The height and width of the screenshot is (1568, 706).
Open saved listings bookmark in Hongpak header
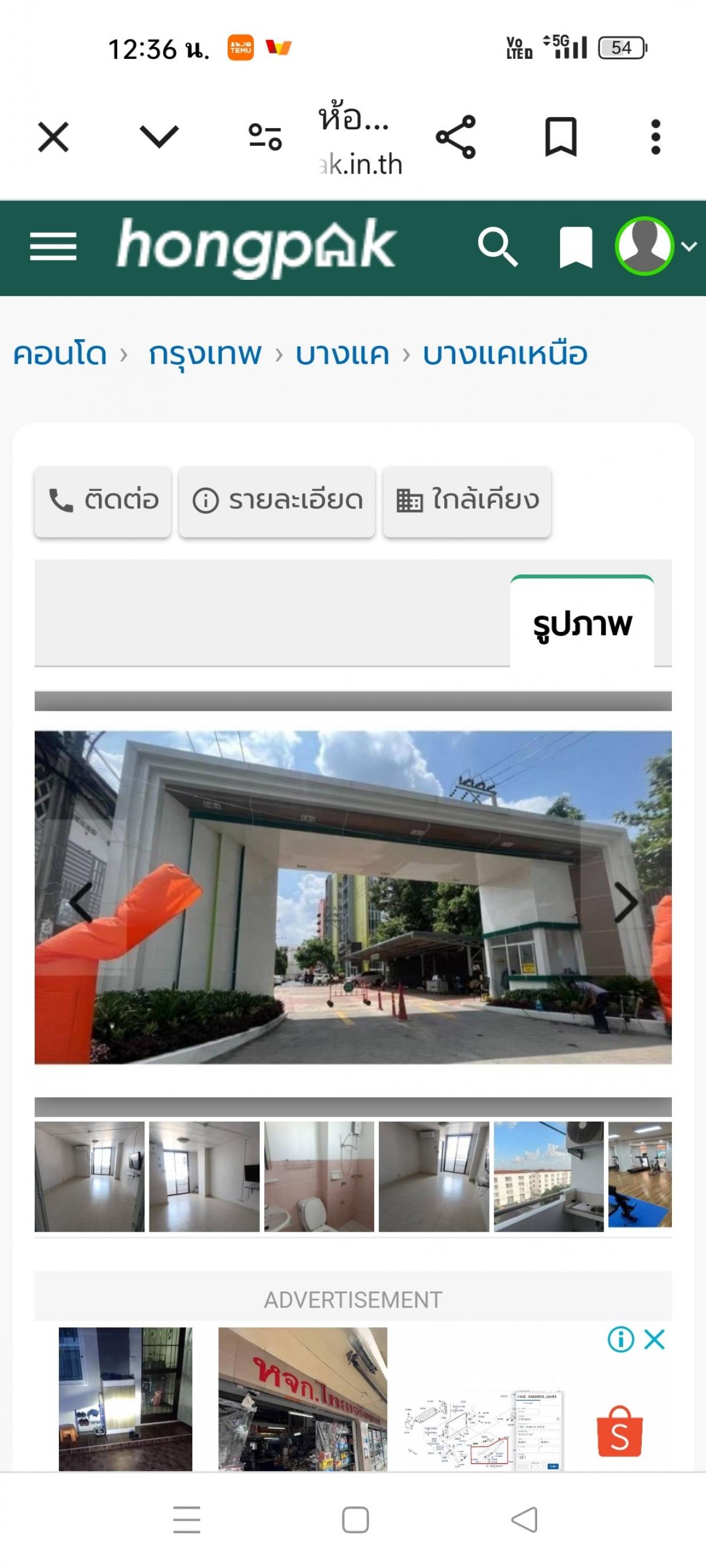(575, 247)
